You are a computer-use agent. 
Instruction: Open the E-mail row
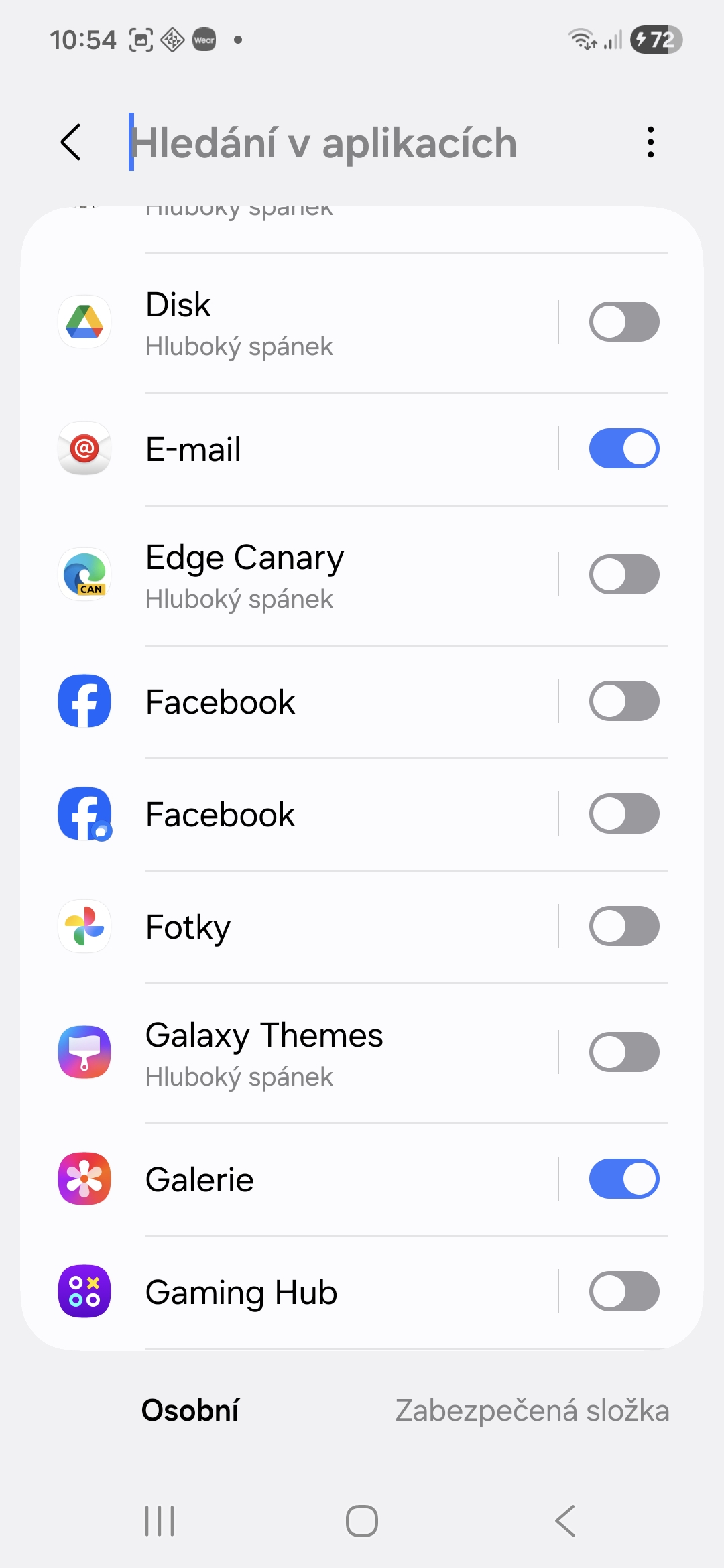click(302, 449)
